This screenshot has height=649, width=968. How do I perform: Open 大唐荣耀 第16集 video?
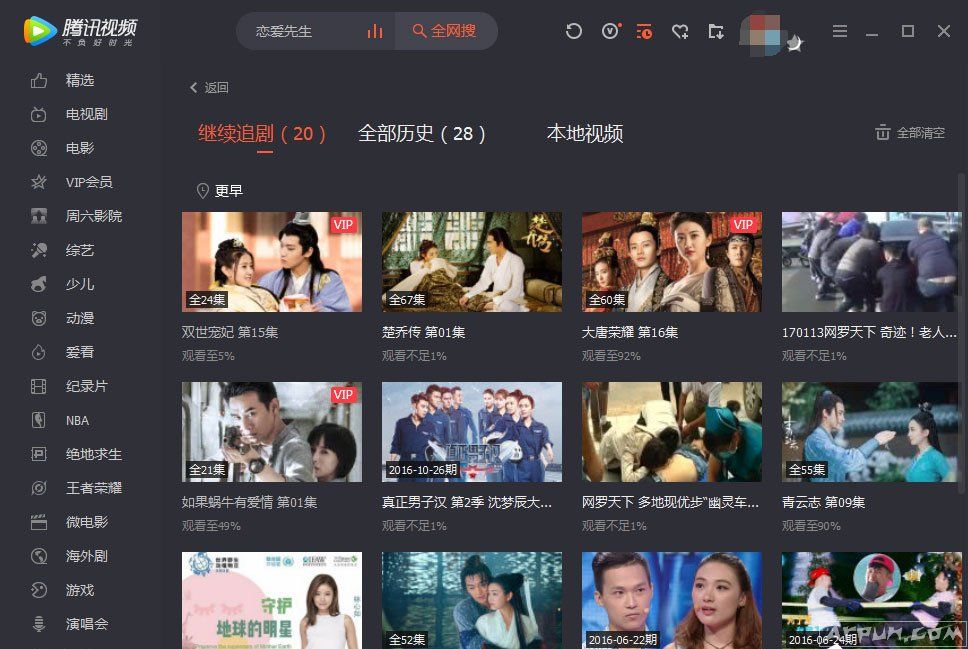(x=671, y=262)
